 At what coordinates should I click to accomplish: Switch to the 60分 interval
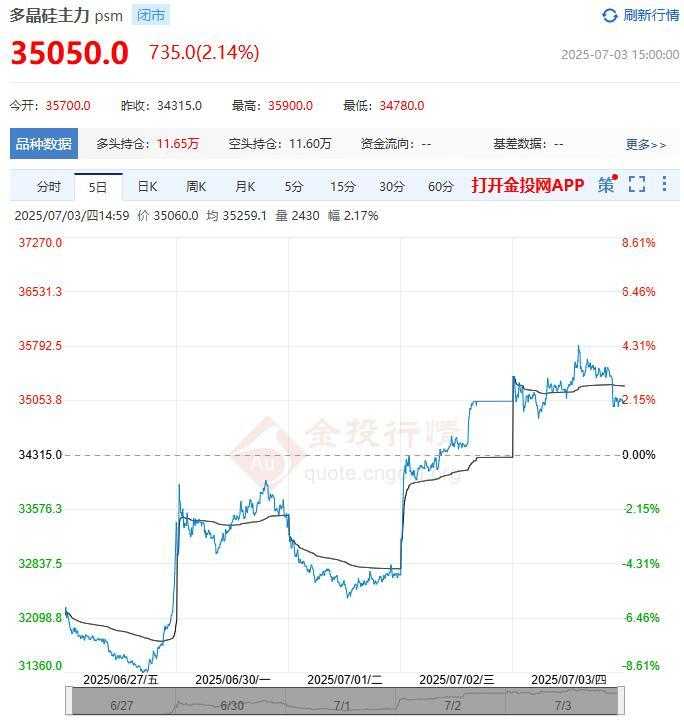440,186
